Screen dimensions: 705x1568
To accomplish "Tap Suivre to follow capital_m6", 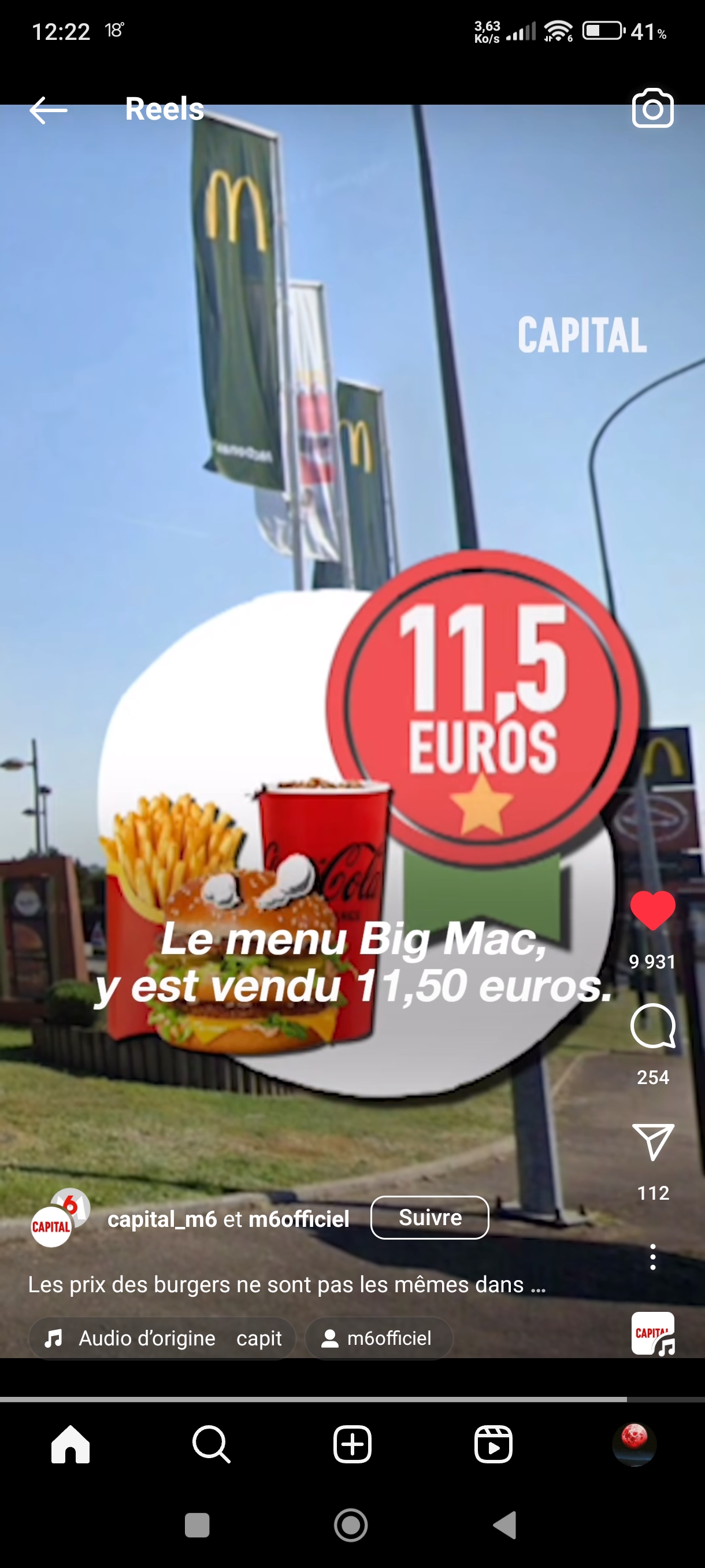I will coord(429,1218).
